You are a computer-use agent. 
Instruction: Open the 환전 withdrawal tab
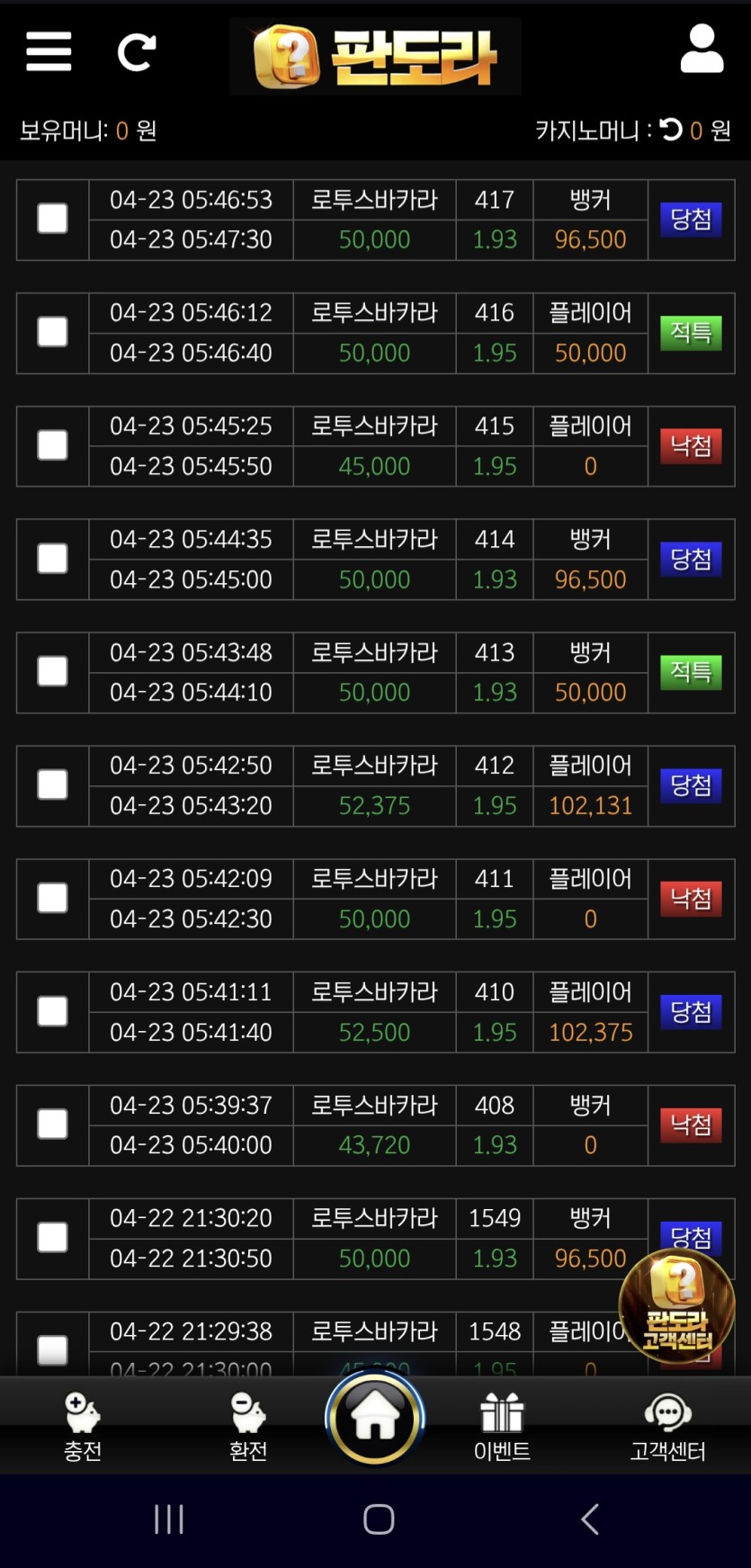[x=248, y=1426]
